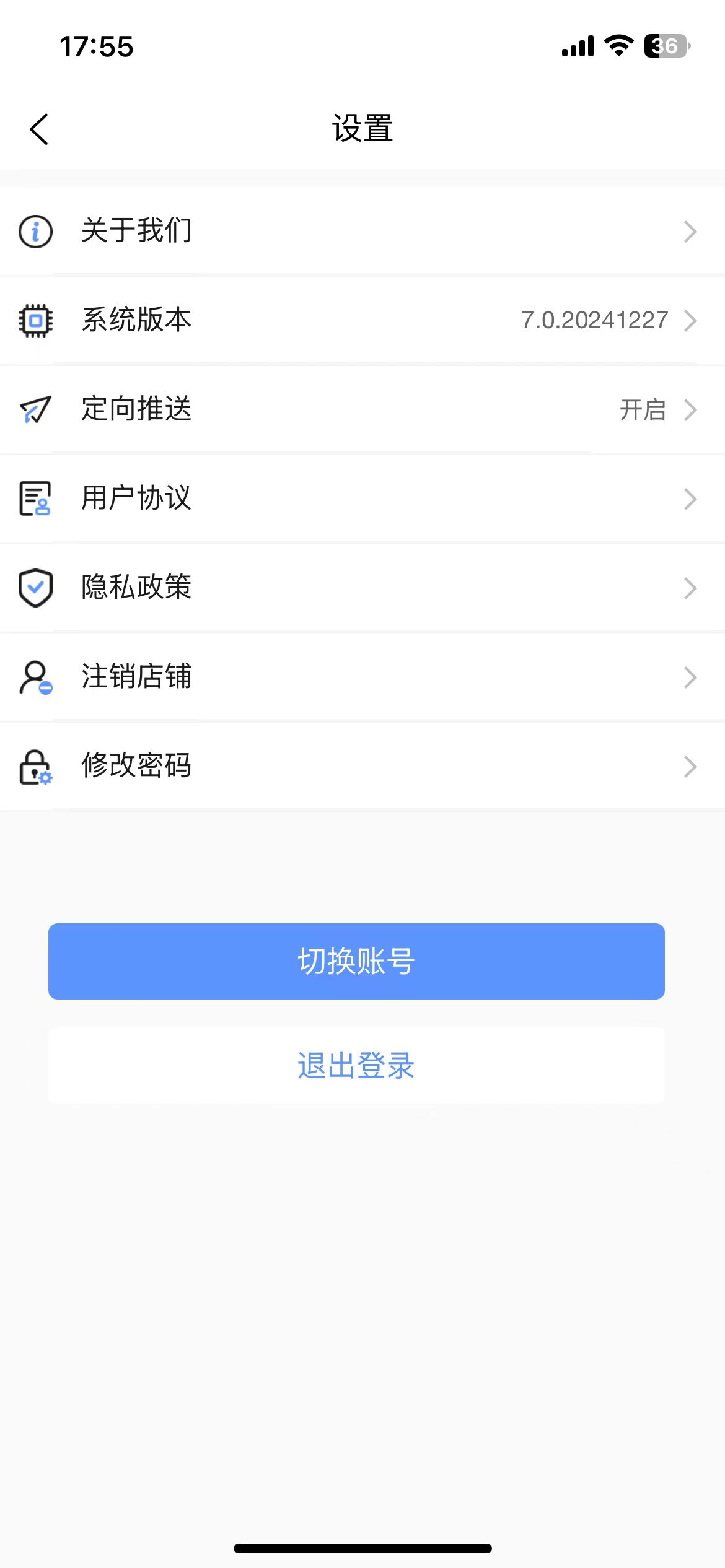Image resolution: width=725 pixels, height=1568 pixels.
Task: Open 修改密码
Action: [x=362, y=765]
